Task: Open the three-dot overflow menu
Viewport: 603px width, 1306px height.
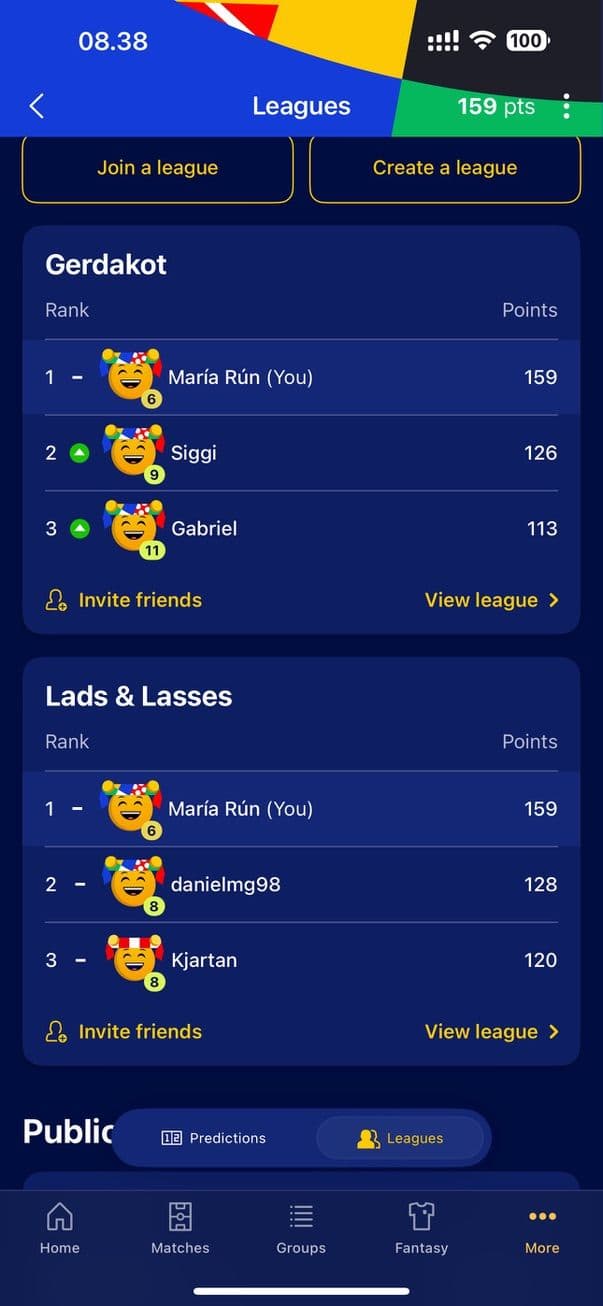Action: pyautogui.click(x=567, y=106)
